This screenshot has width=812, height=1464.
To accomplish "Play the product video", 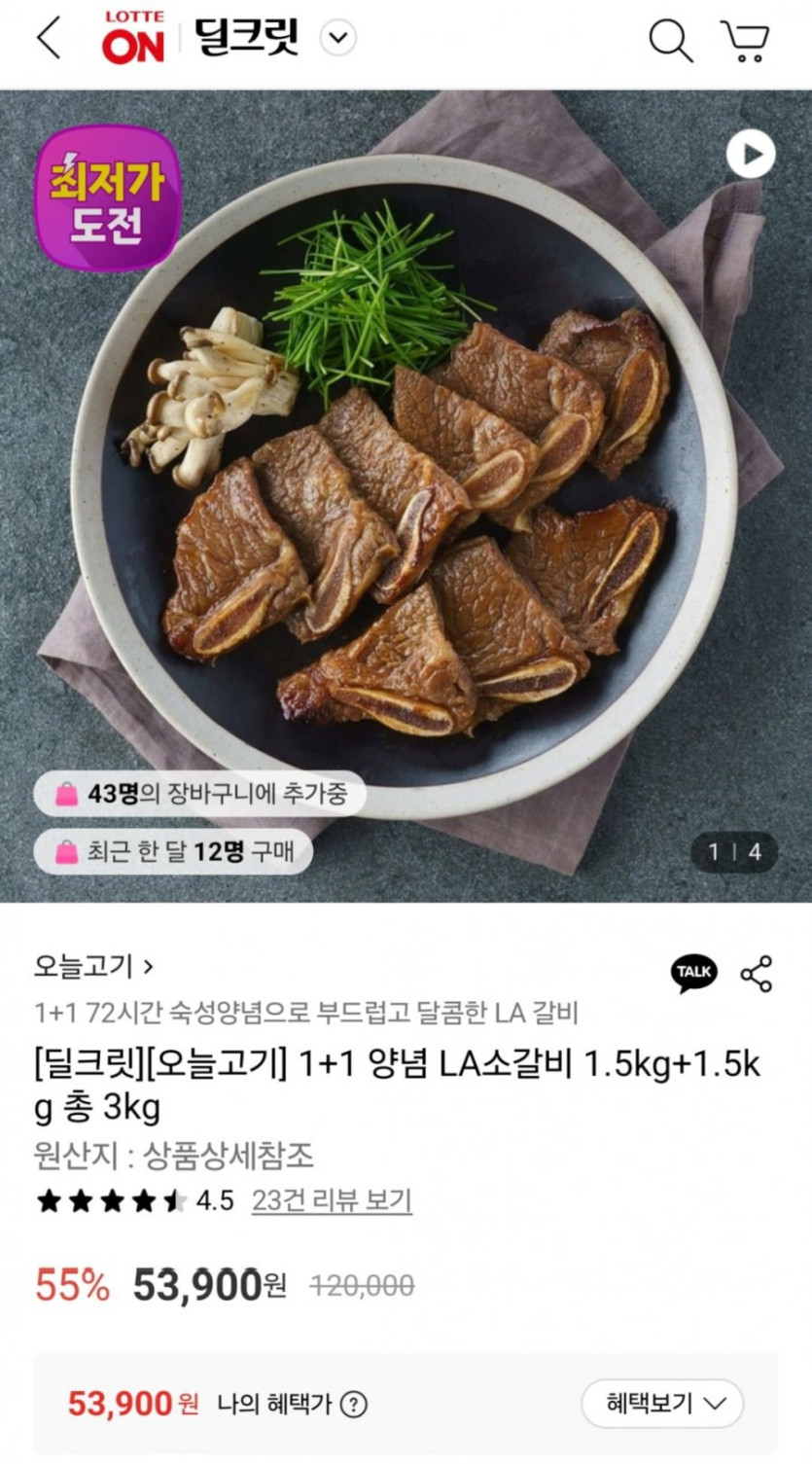I will [750, 155].
